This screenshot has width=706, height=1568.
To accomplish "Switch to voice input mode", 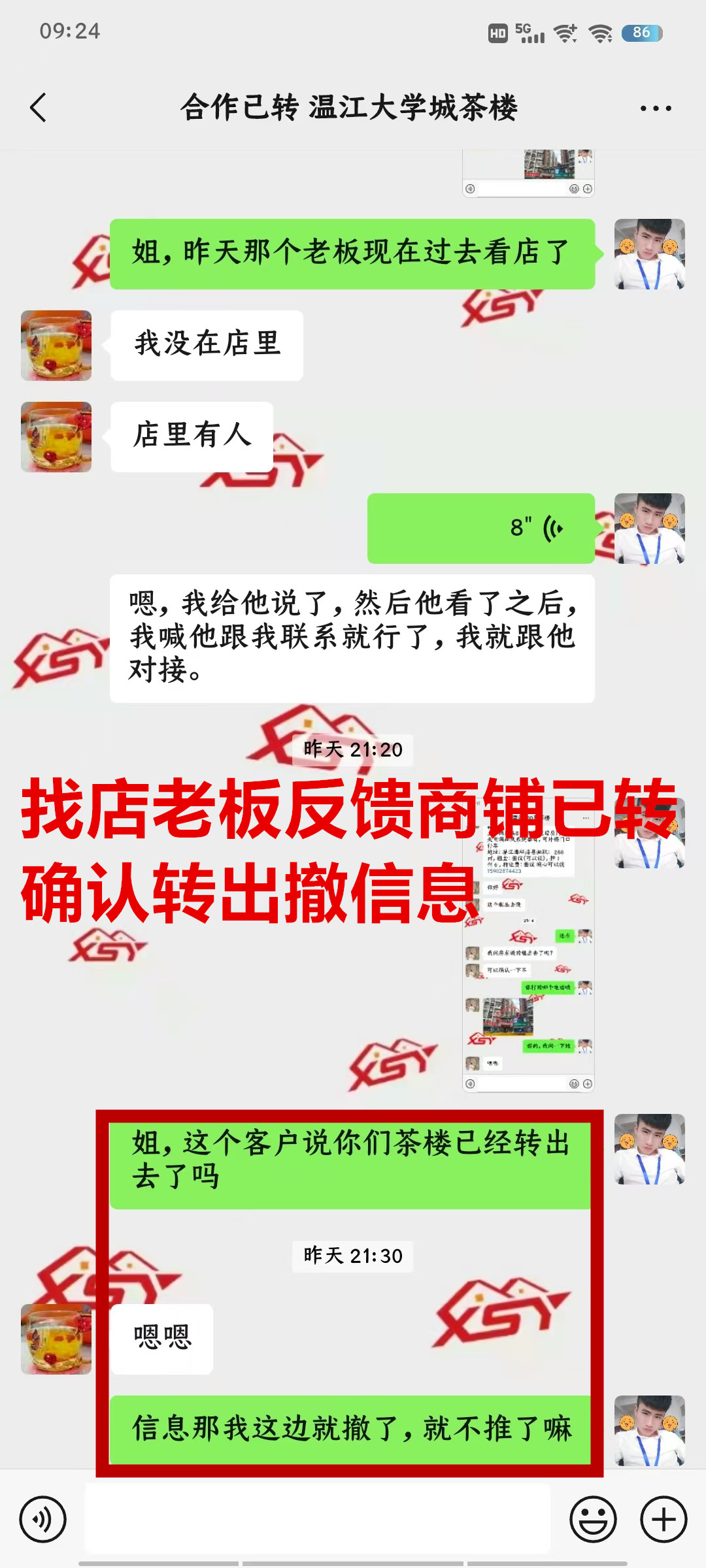I will click(x=43, y=1519).
